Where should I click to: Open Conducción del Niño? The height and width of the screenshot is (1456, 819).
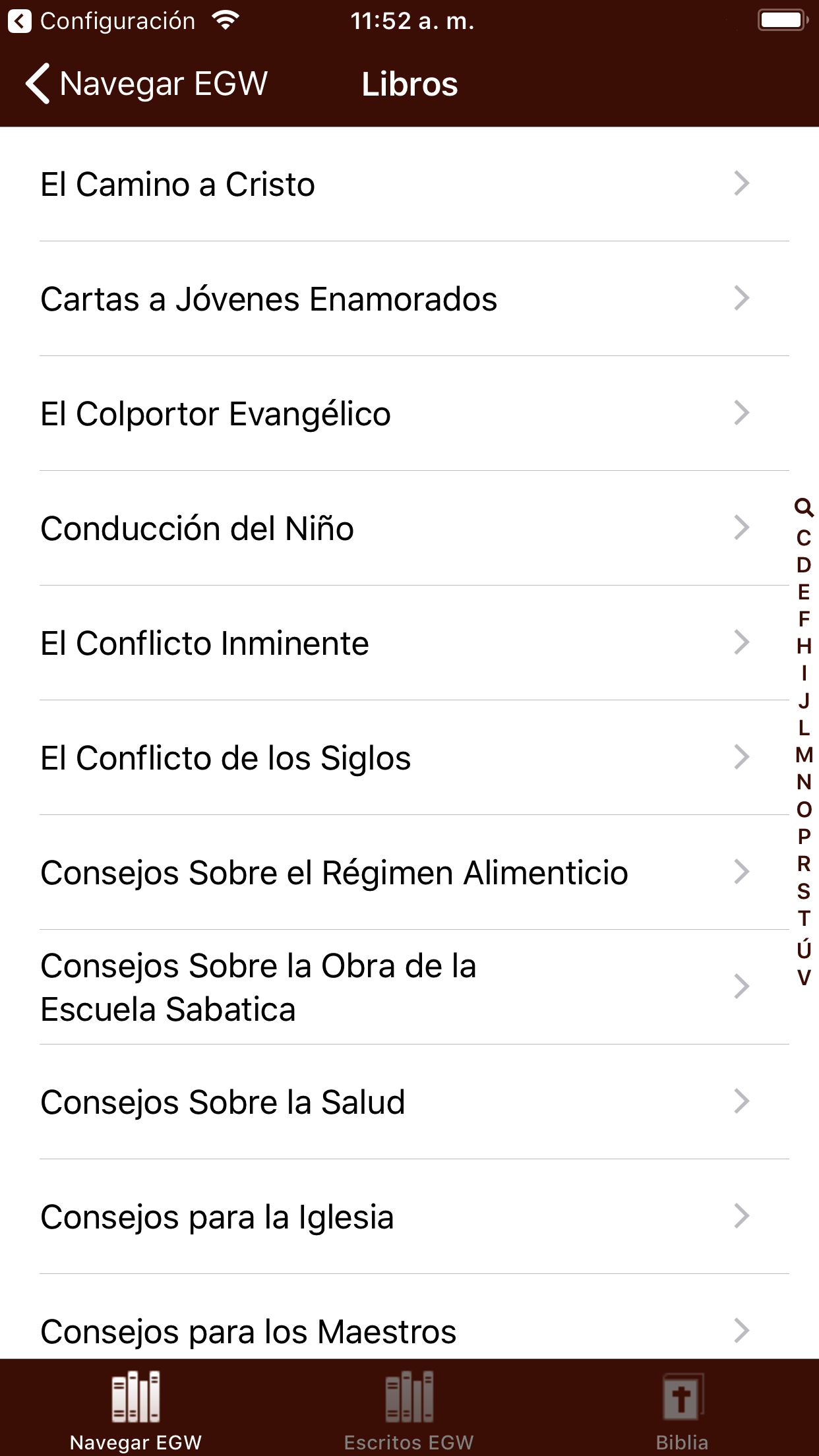tap(396, 528)
